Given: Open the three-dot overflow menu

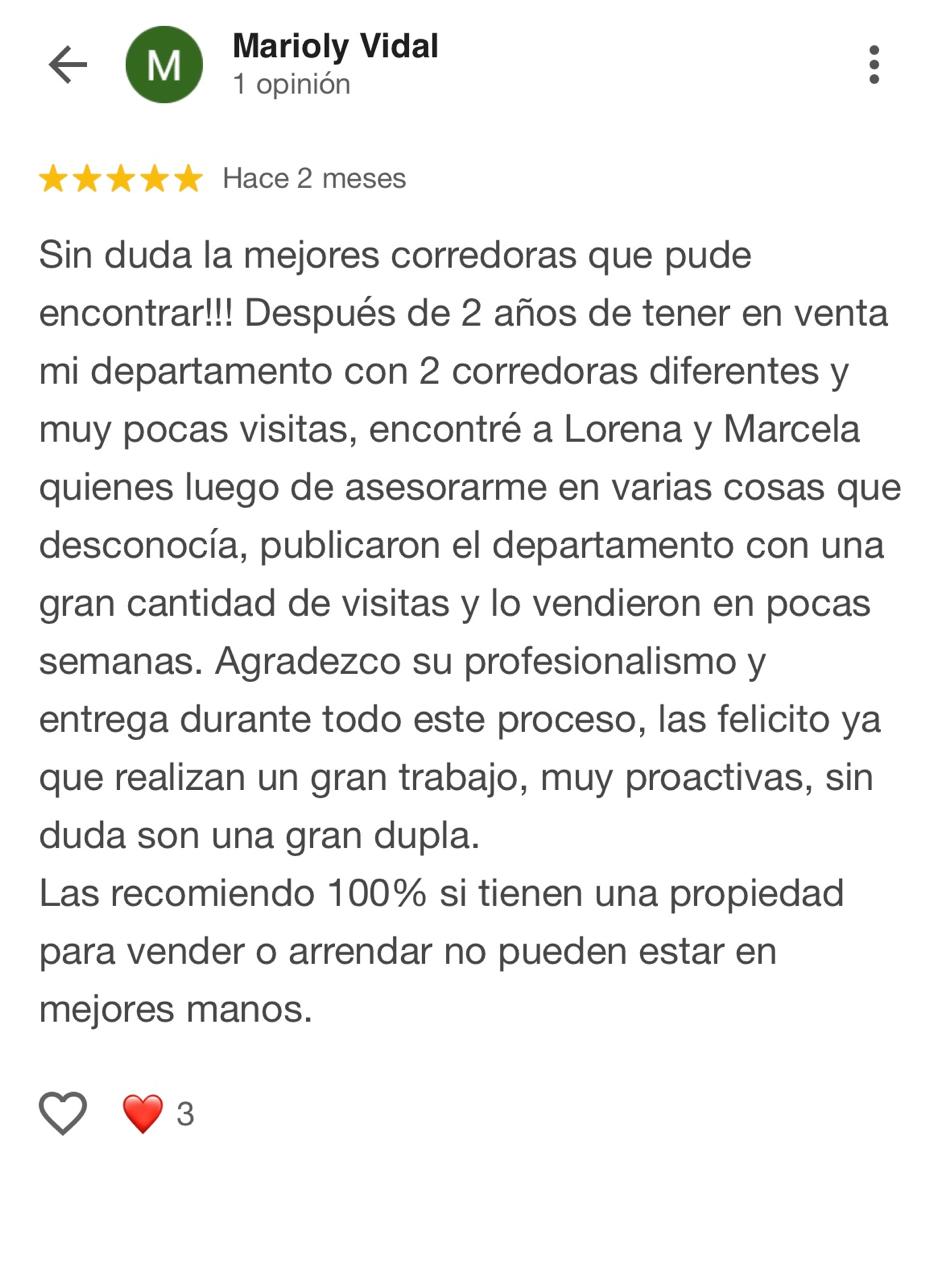Looking at the screenshot, I should point(874,65).
